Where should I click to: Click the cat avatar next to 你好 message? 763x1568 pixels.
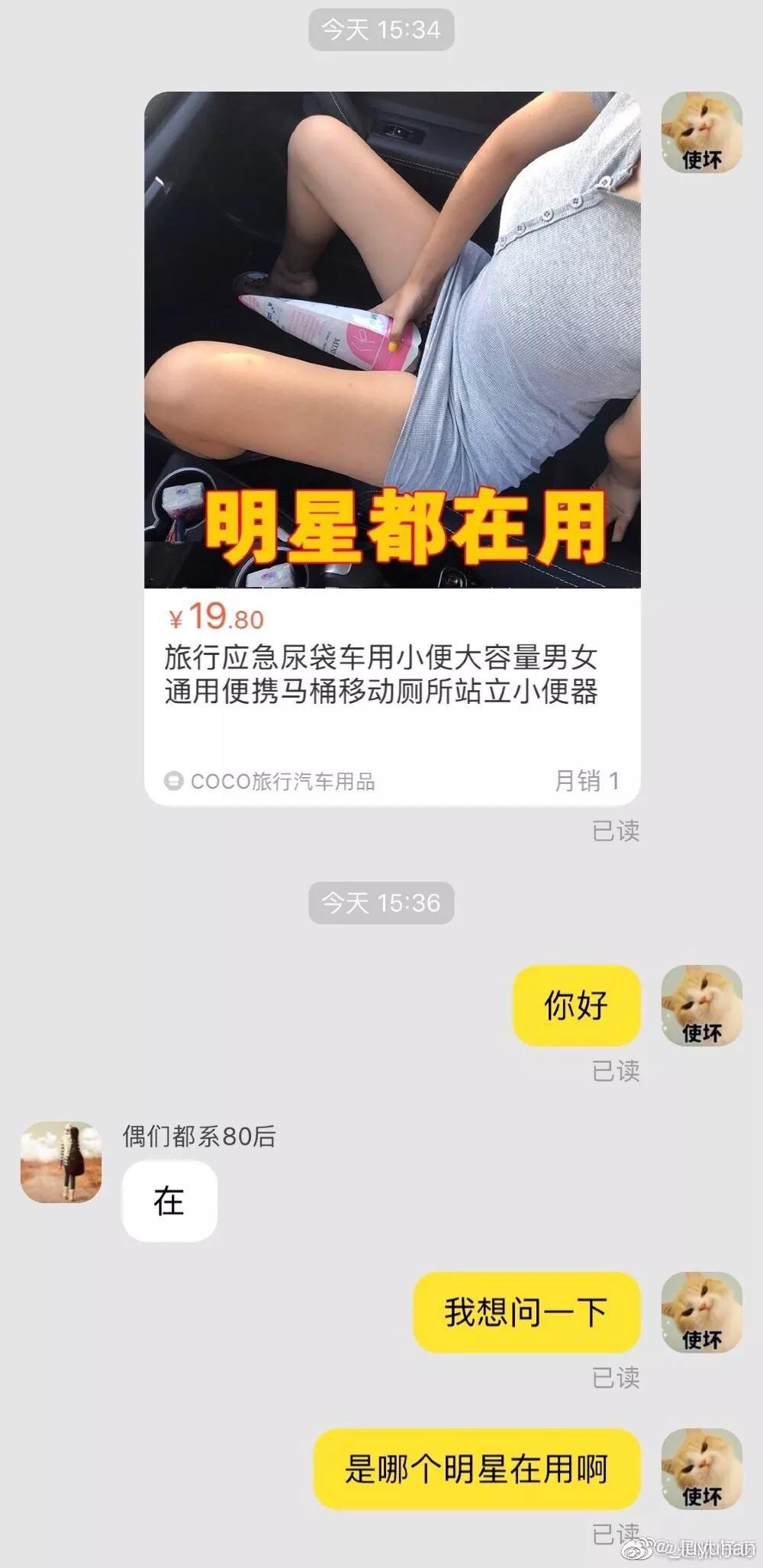click(x=702, y=1006)
